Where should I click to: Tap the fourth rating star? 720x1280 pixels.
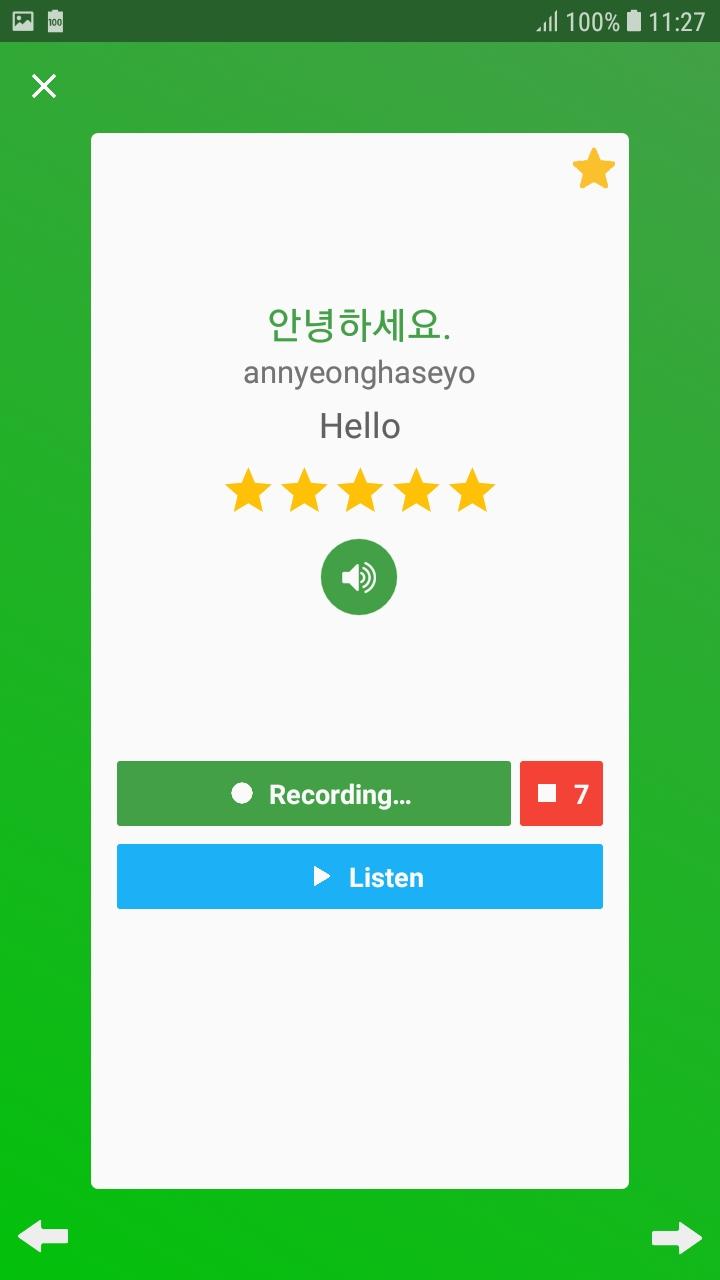[414, 490]
